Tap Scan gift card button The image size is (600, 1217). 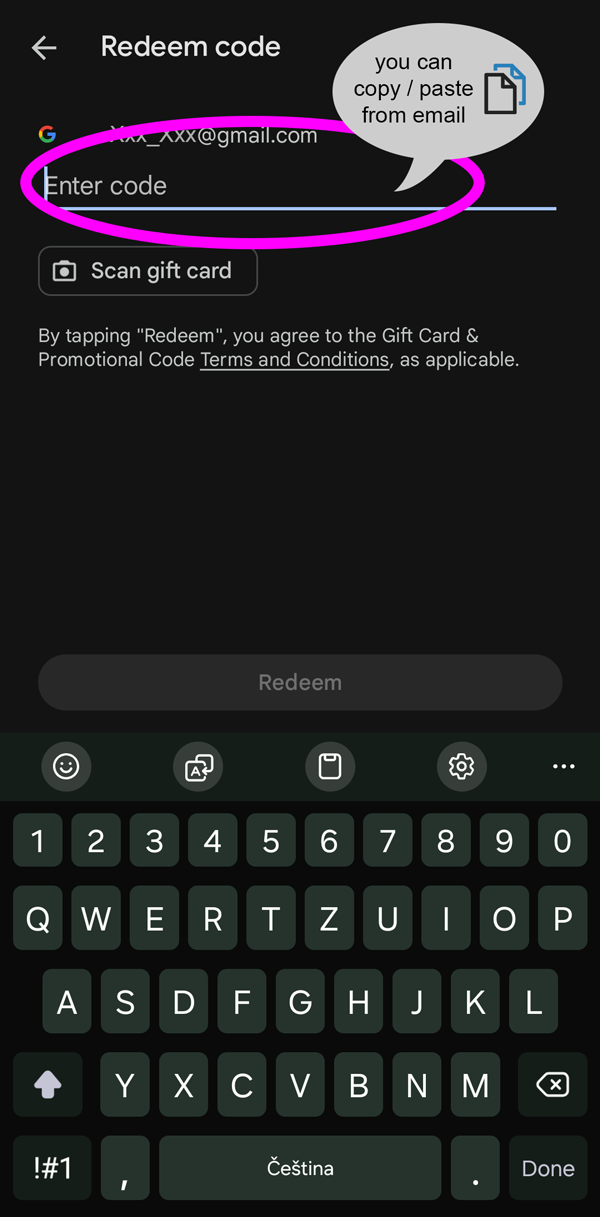[x=148, y=271]
